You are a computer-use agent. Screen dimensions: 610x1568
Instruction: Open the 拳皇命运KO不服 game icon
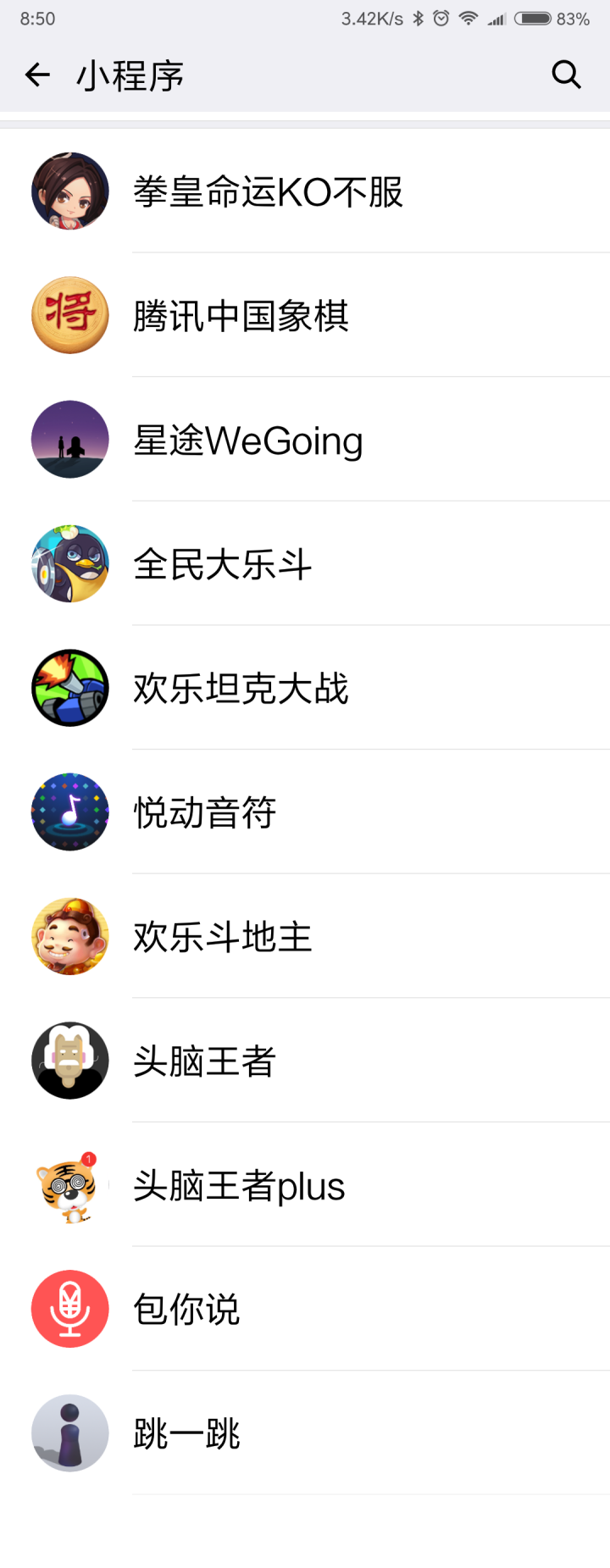click(69, 191)
